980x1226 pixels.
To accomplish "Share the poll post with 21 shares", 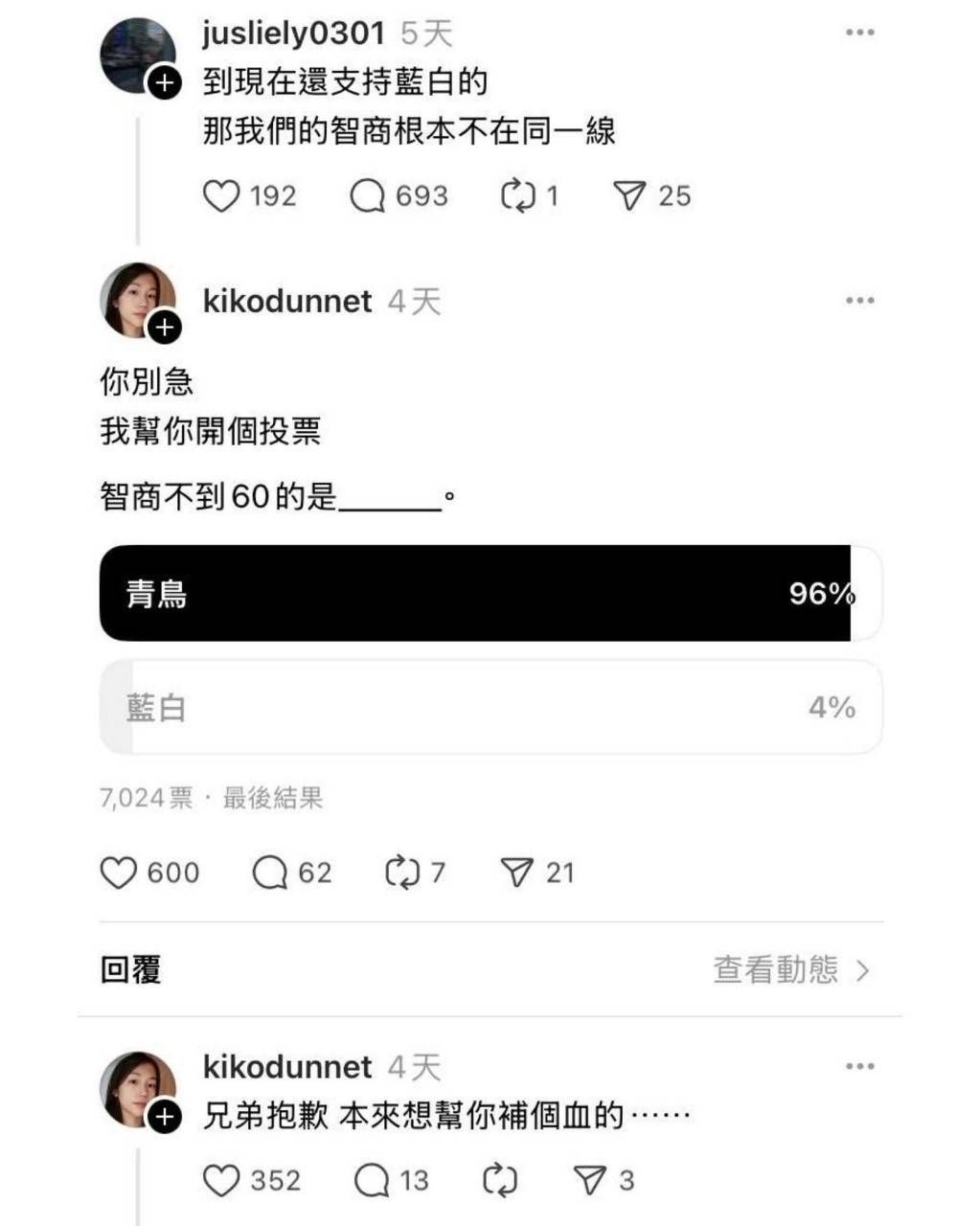I will [x=516, y=873].
